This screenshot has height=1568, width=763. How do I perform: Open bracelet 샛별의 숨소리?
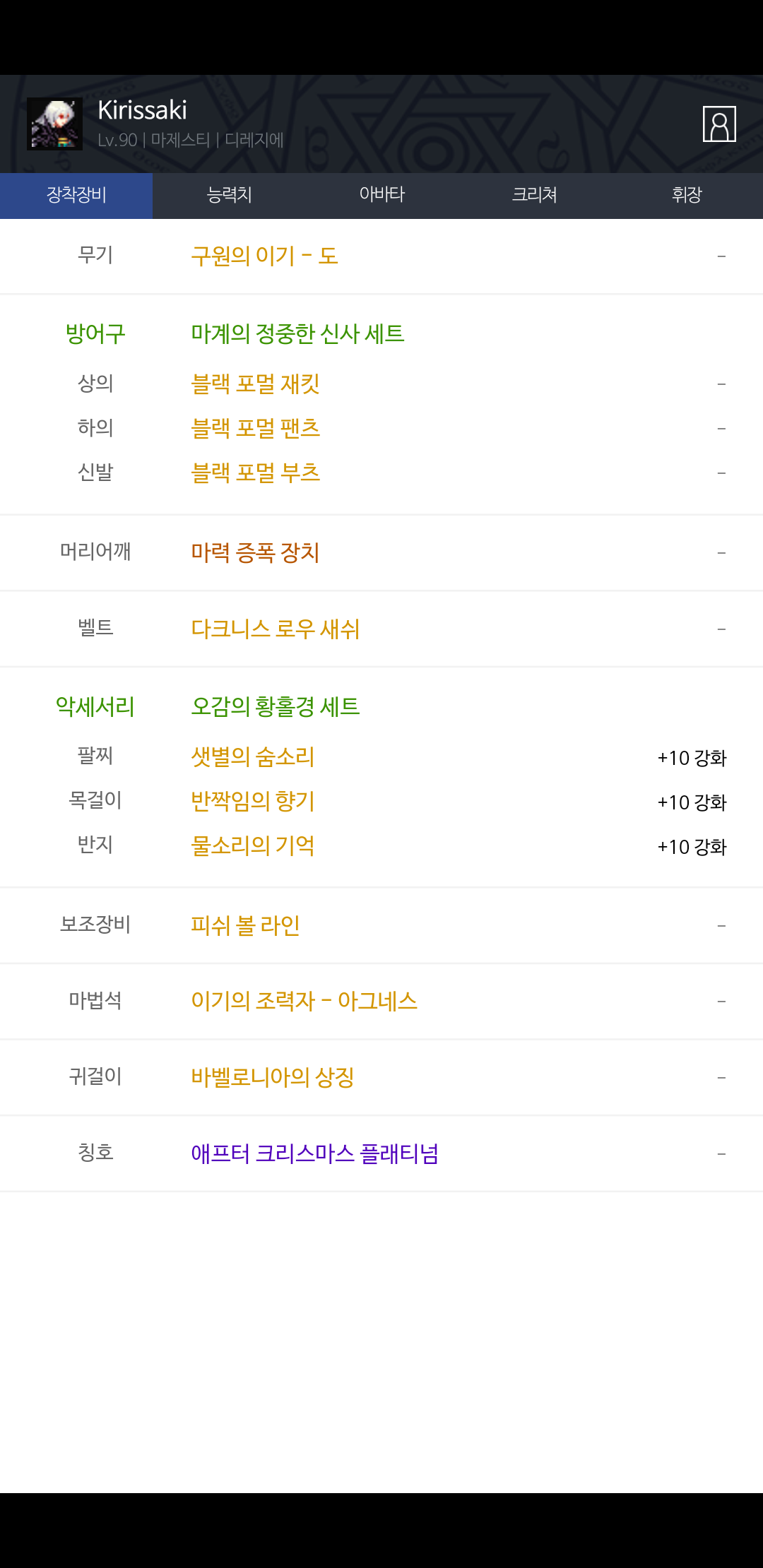(x=253, y=757)
